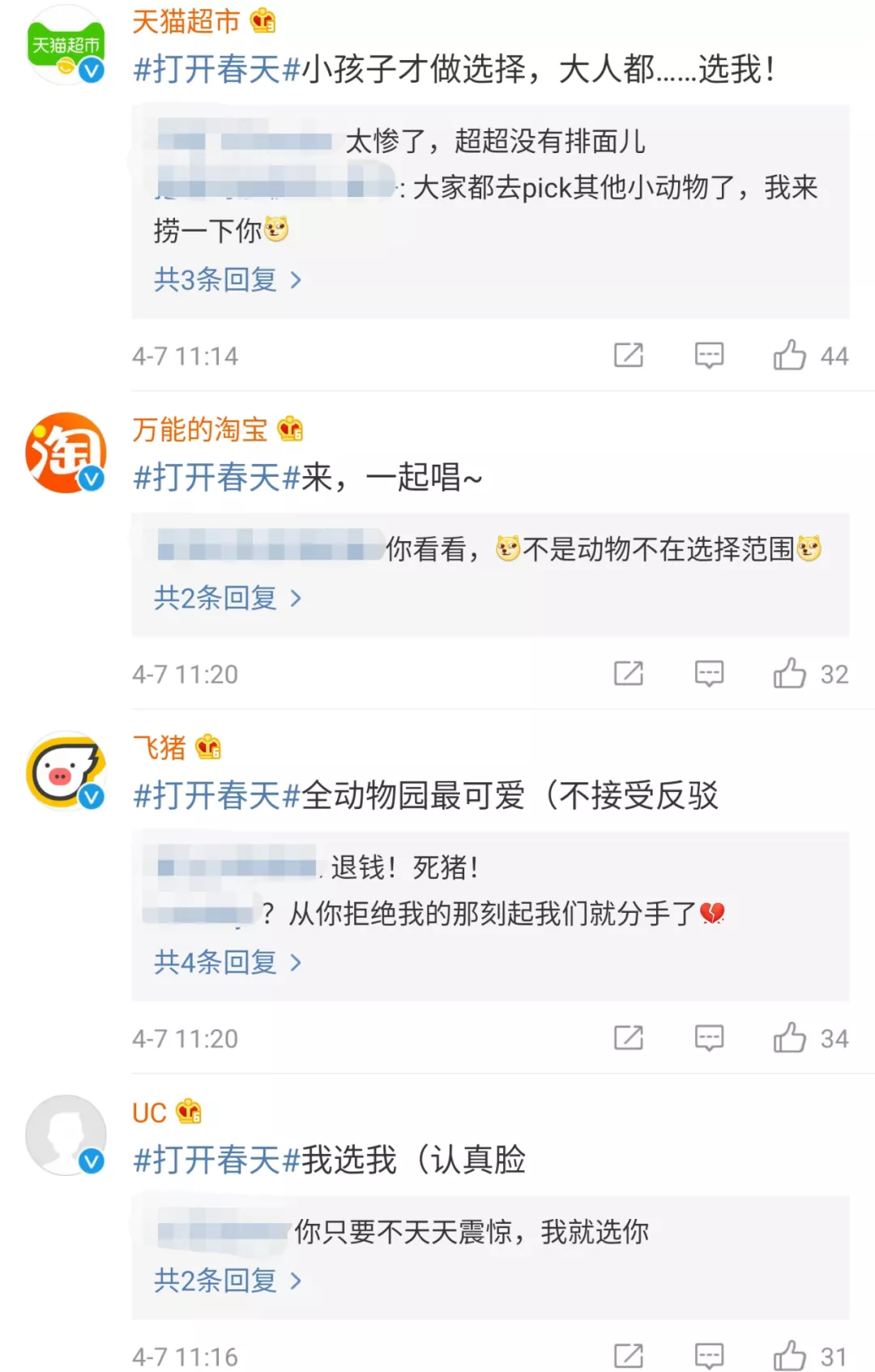Reply to the 飞猪 comment
Image resolution: width=875 pixels, height=1372 pixels.
709,1038
